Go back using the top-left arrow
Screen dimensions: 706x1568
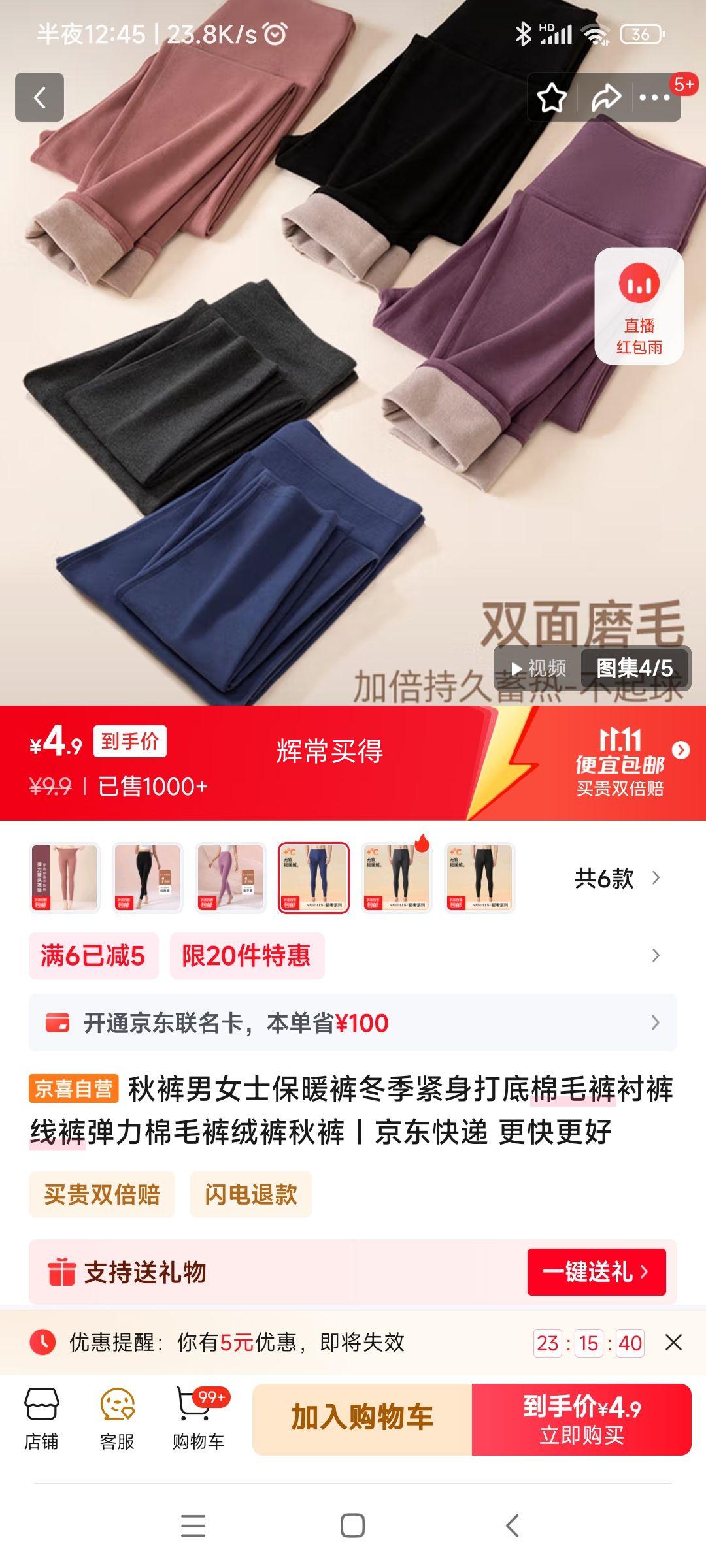[x=39, y=97]
